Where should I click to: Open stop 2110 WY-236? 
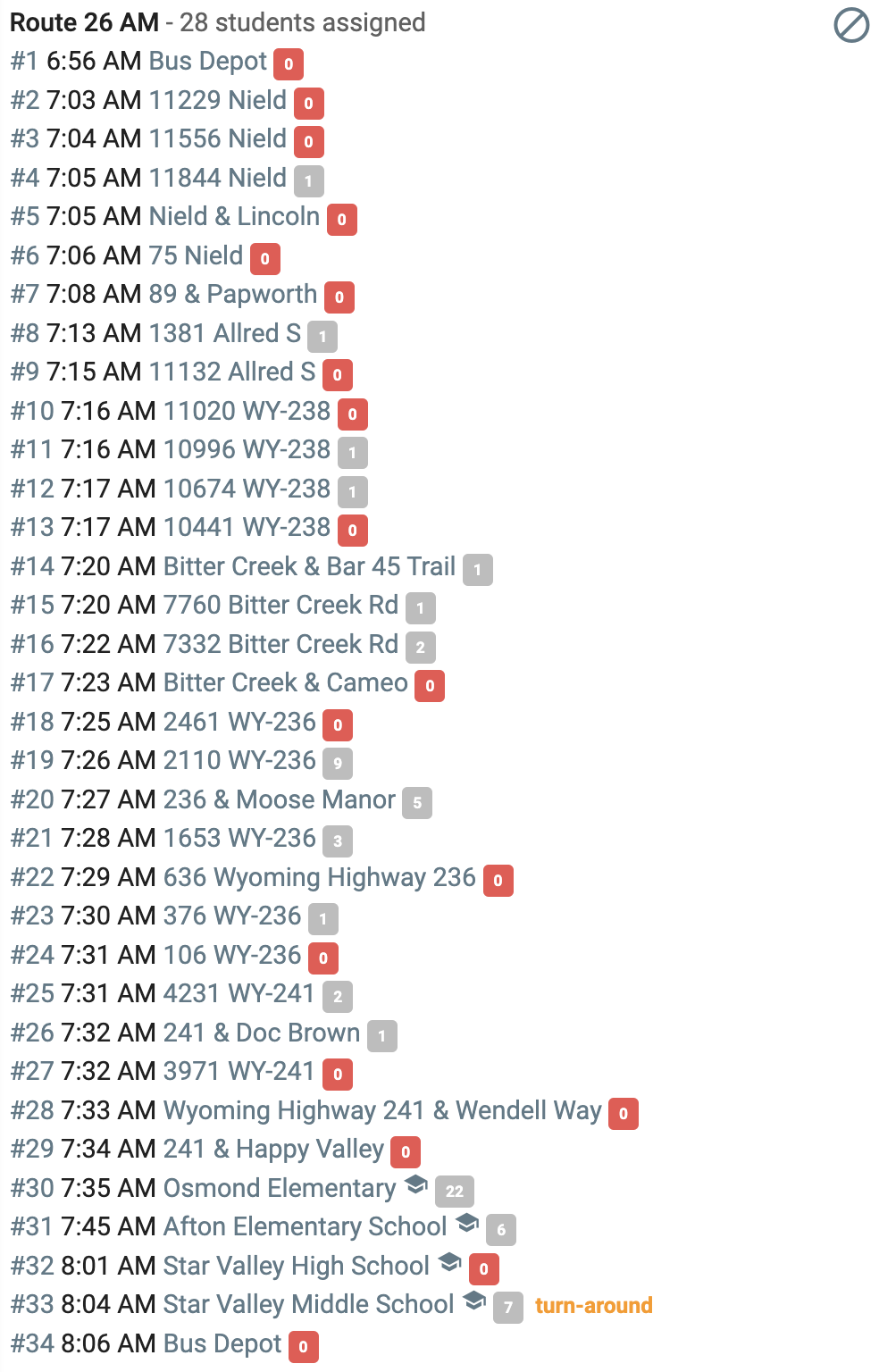240,760
